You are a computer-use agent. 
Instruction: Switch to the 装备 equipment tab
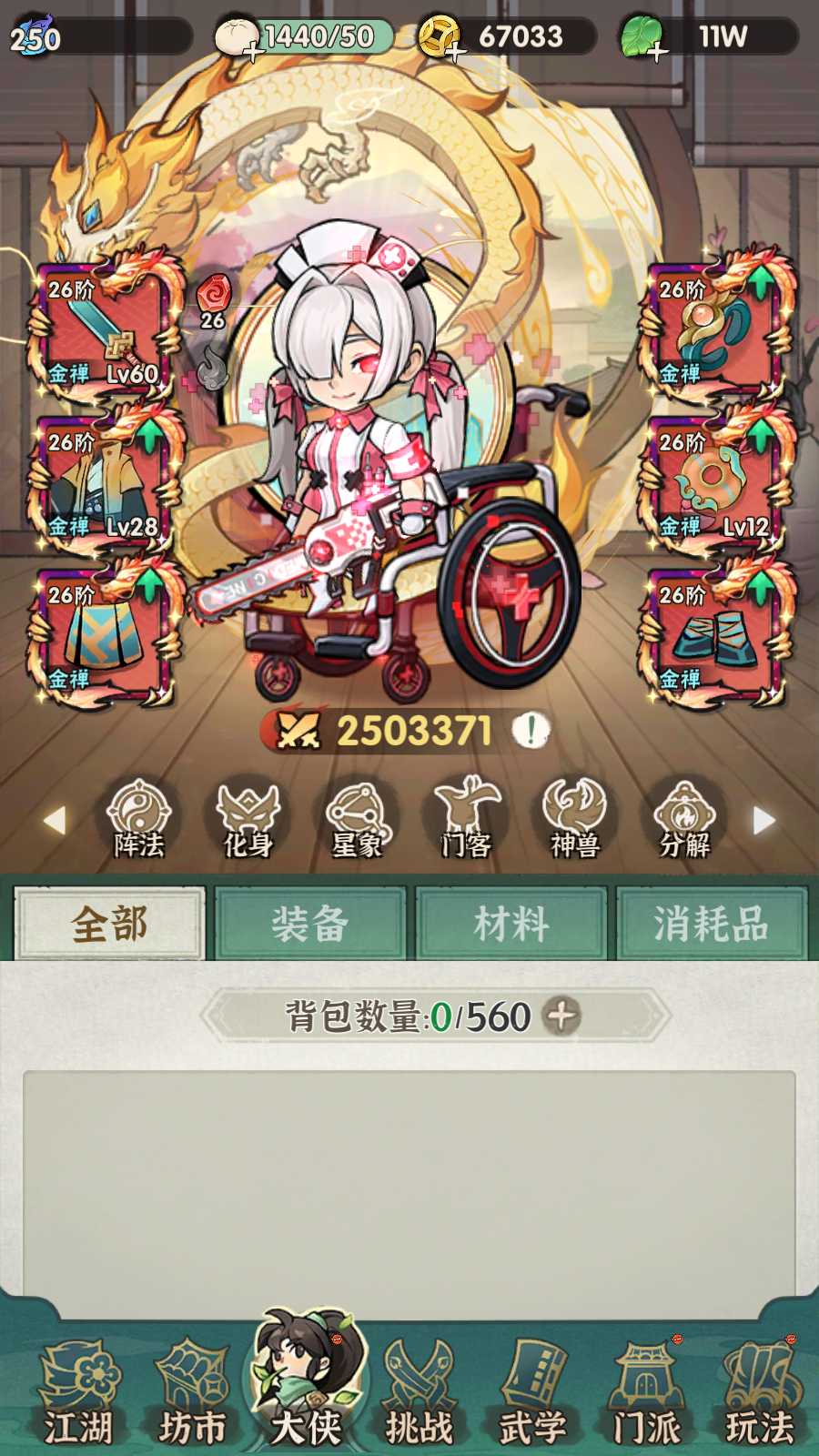(310, 924)
